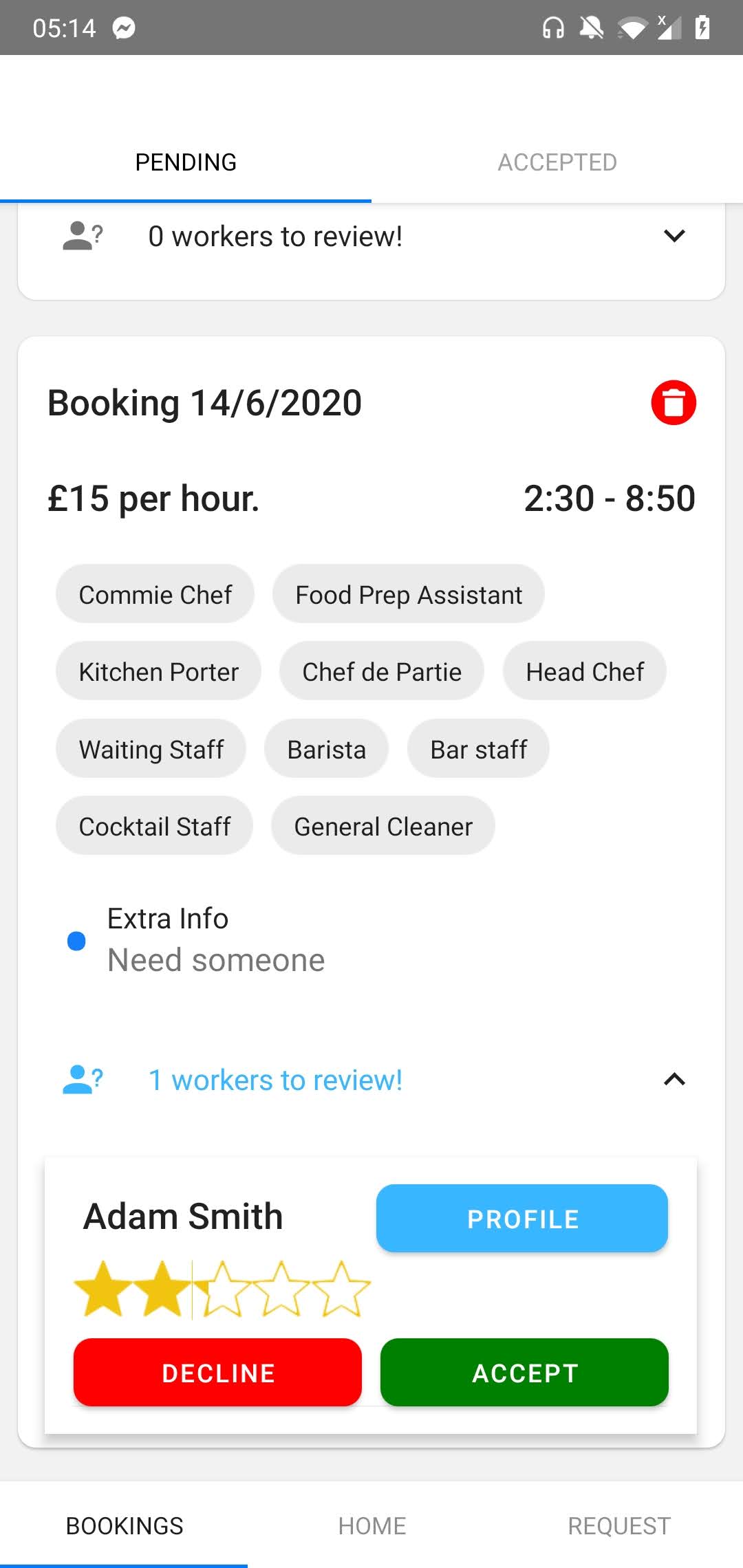Screen dimensions: 743x1568
Task: Decline Adam Smith
Action: pos(217,1372)
